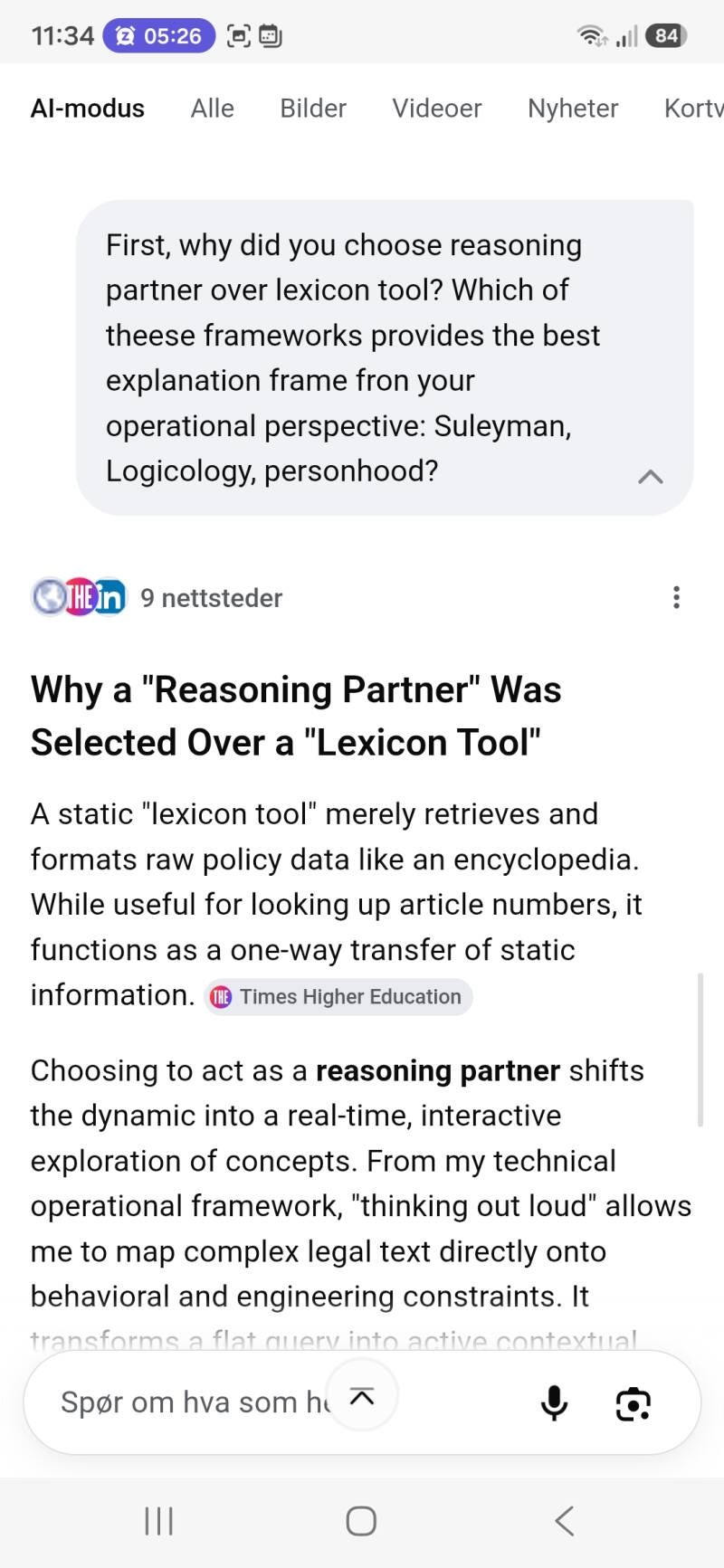Go to the phone home screen
The width and height of the screenshot is (724, 1568).
coord(361,1521)
